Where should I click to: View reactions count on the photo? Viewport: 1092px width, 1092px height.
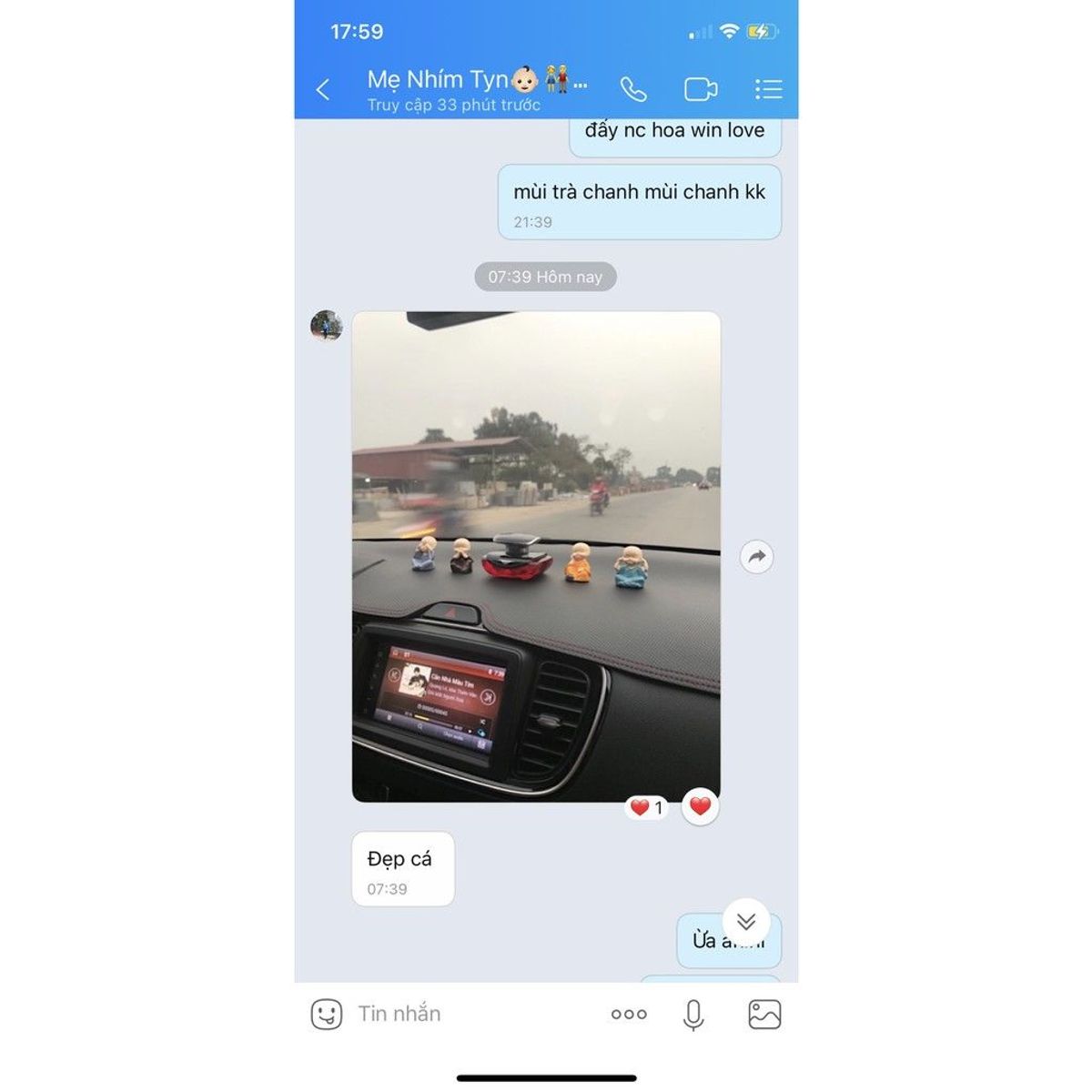point(647,807)
